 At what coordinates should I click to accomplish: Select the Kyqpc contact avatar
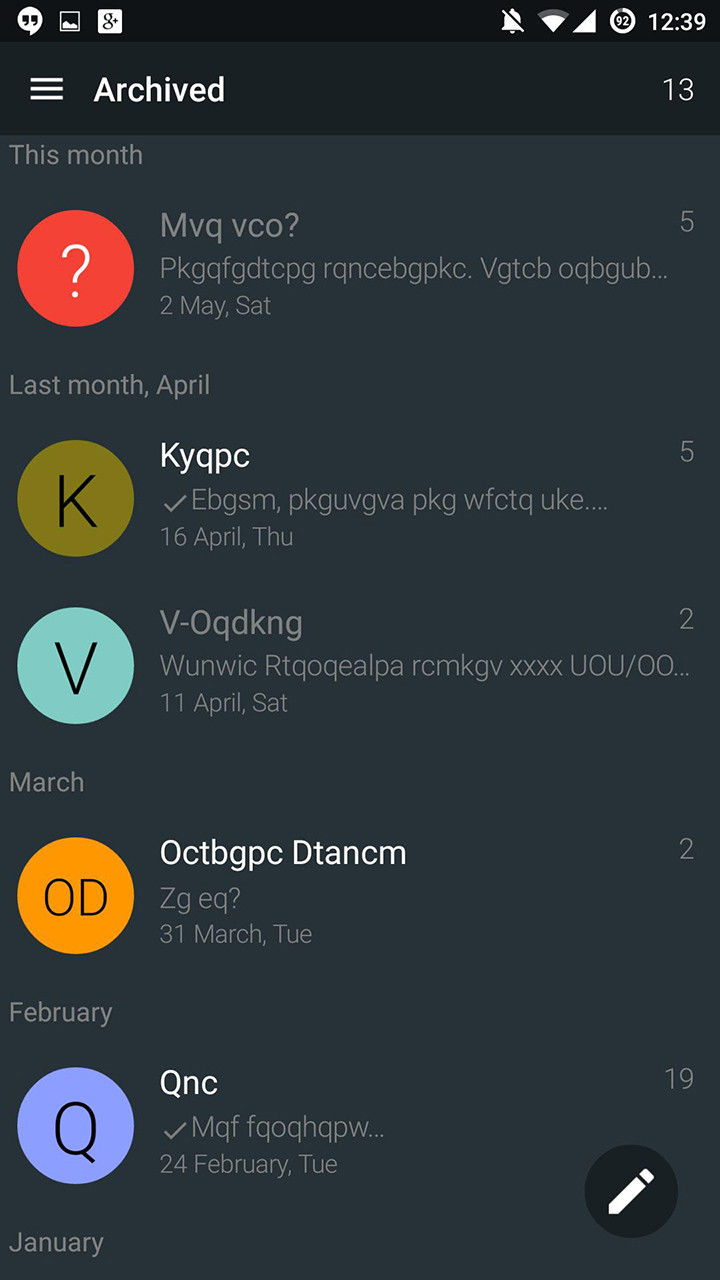[x=75, y=498]
